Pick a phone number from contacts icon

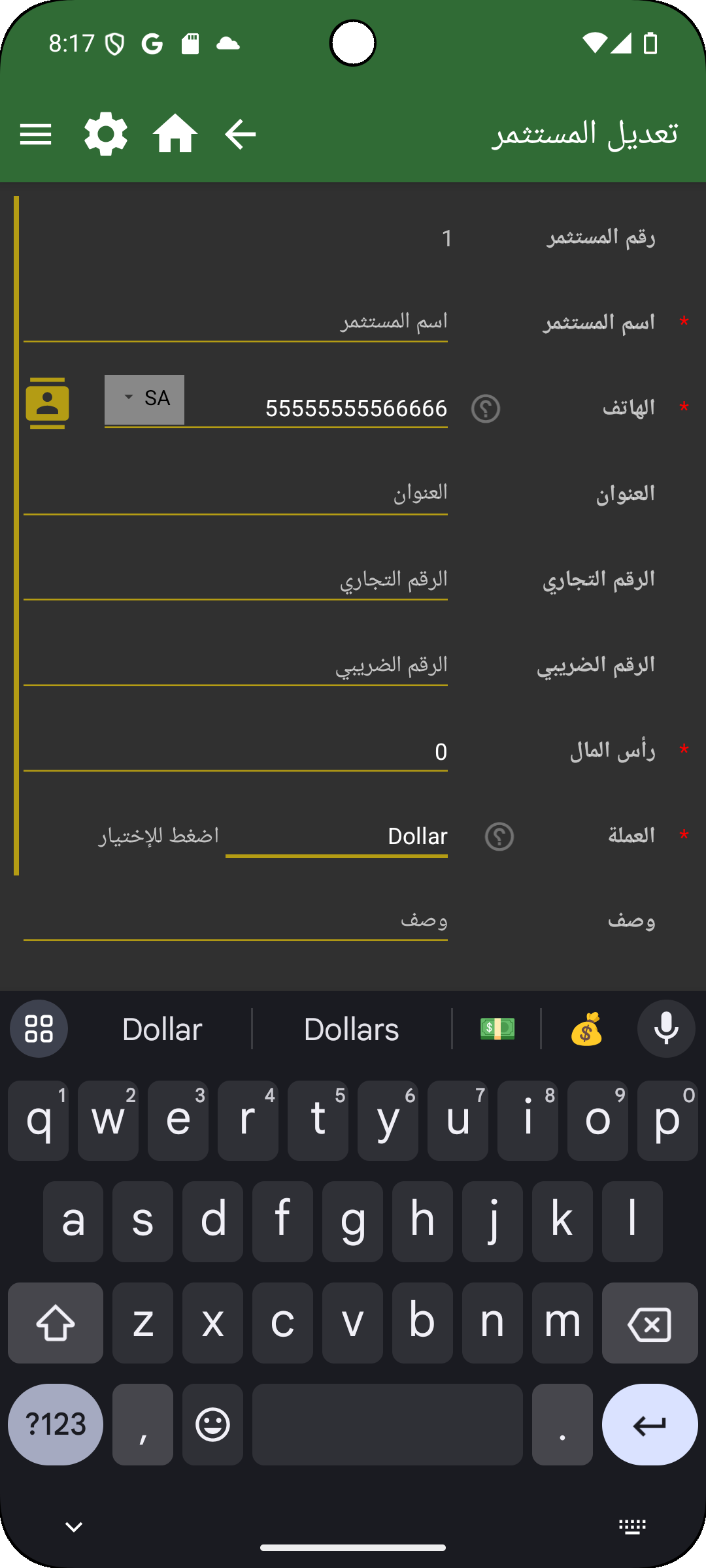47,404
